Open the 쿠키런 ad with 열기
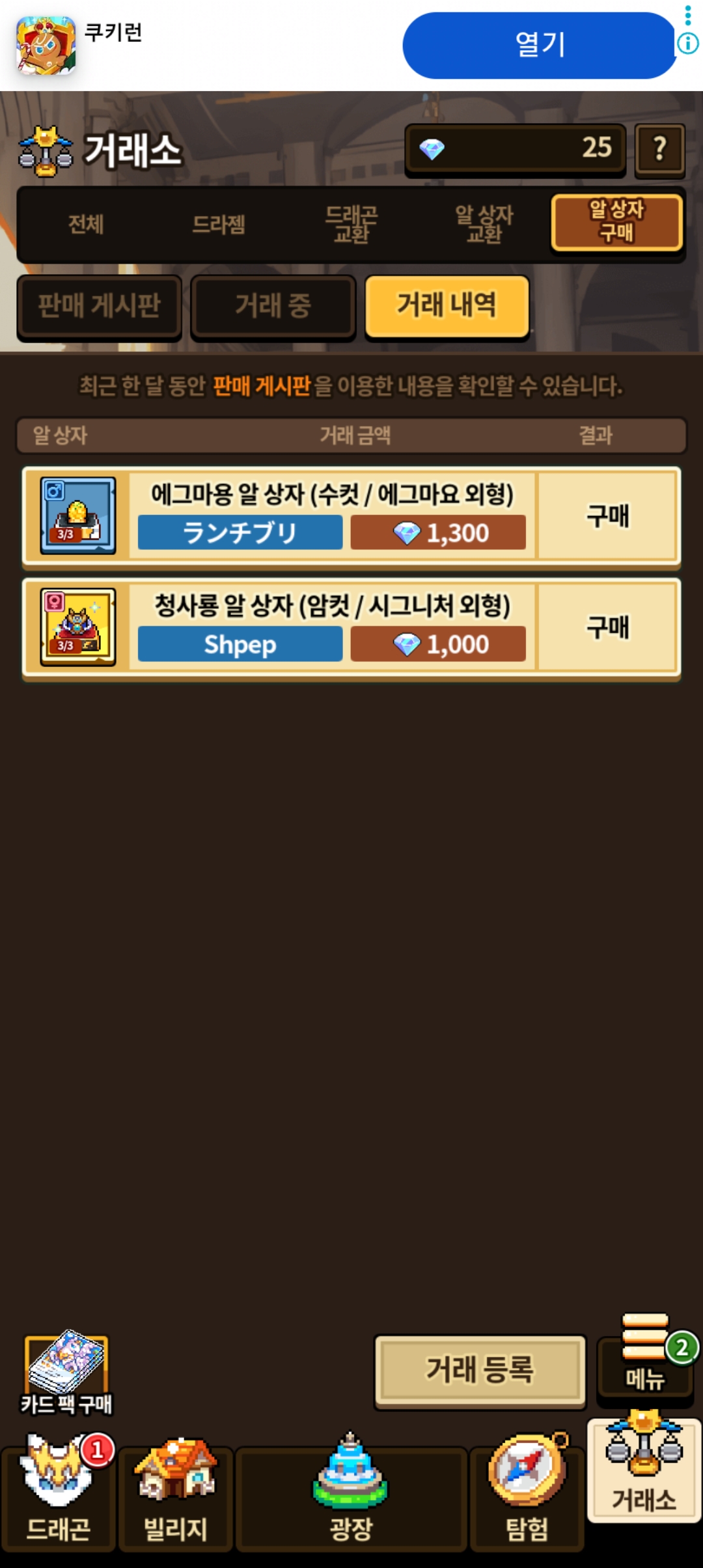The width and height of the screenshot is (703, 1568). point(539,46)
